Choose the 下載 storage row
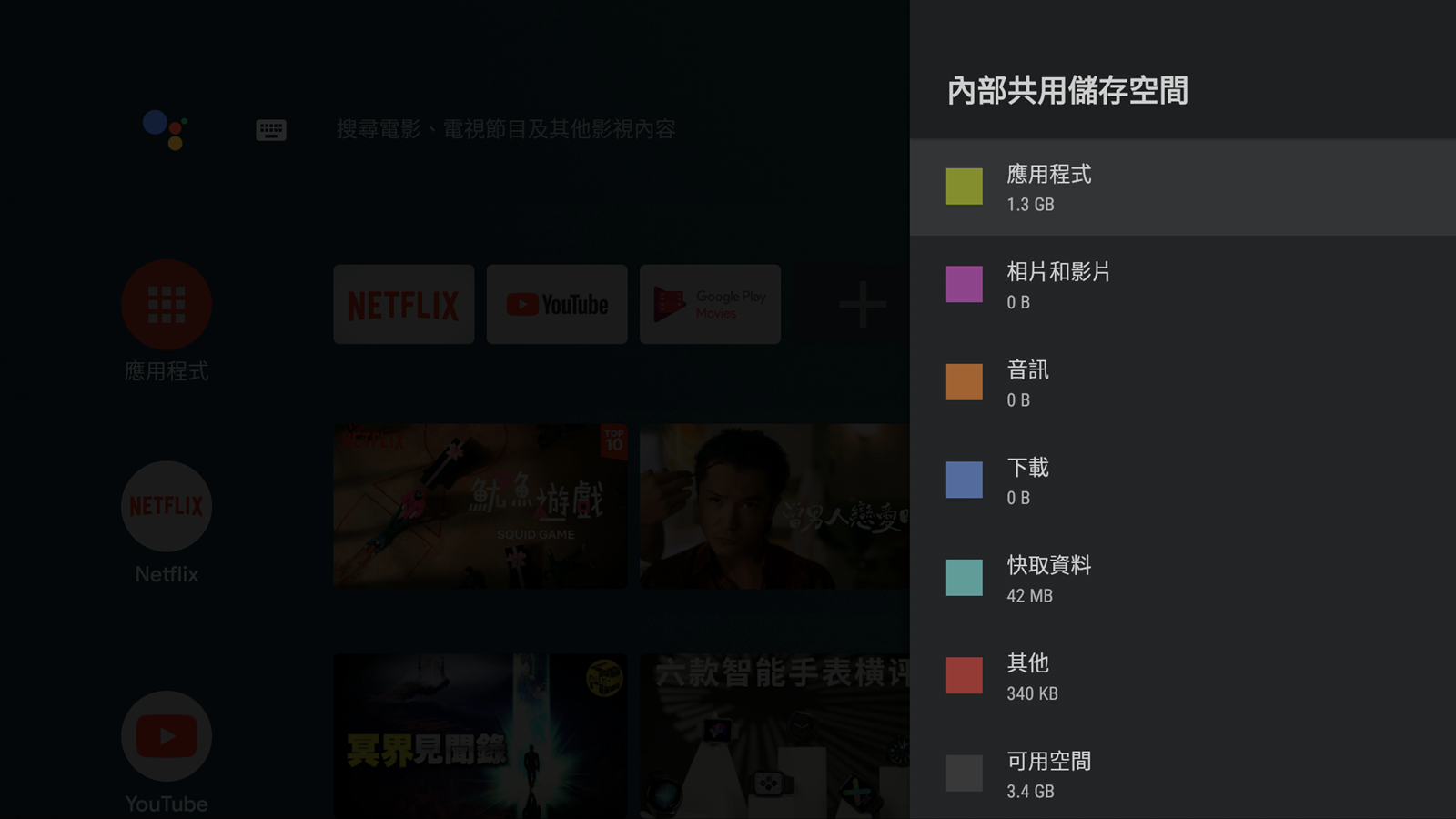The image size is (1456, 819). point(1181,480)
